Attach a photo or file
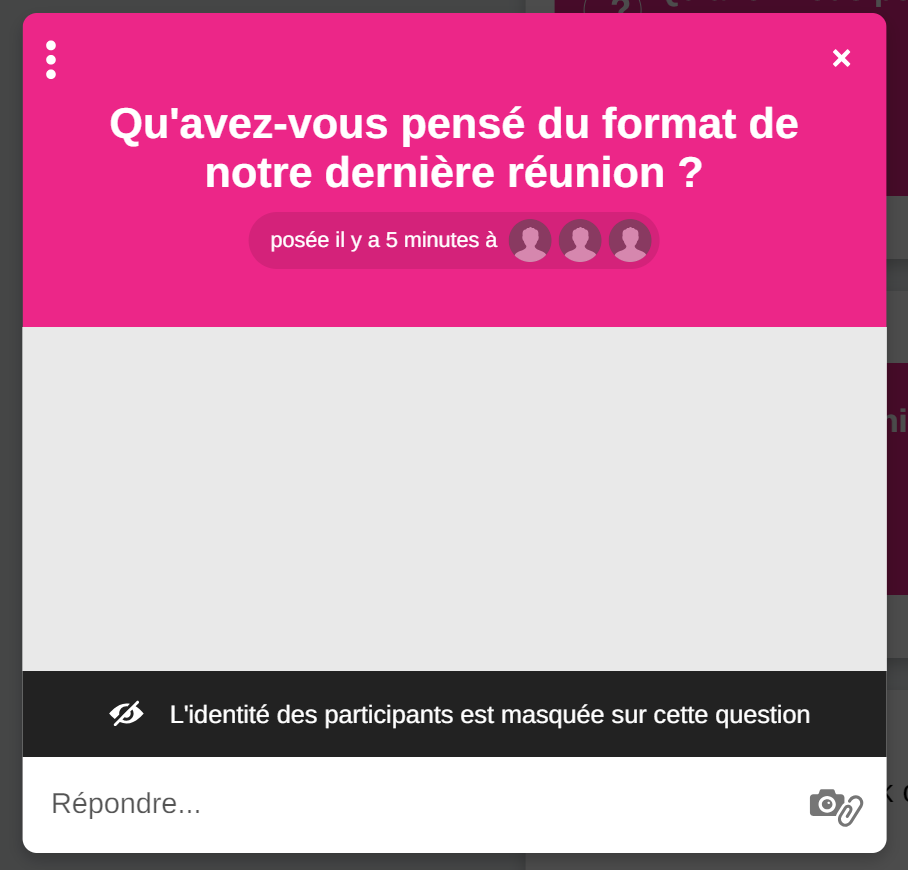Screen dimensions: 908x870 pyautogui.click(x=836, y=806)
